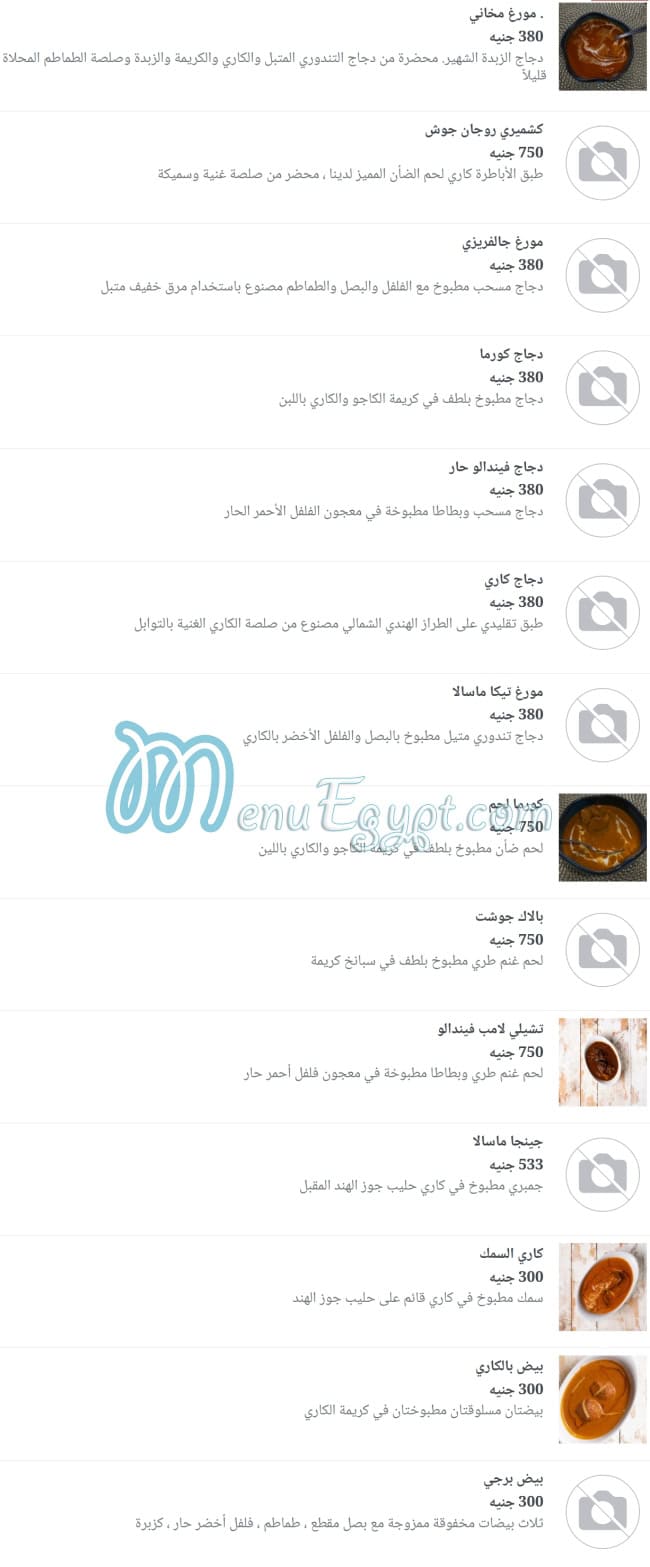The width and height of the screenshot is (650, 1567).
Task: Open the مورغ مخاني dish
Action: coord(506,16)
